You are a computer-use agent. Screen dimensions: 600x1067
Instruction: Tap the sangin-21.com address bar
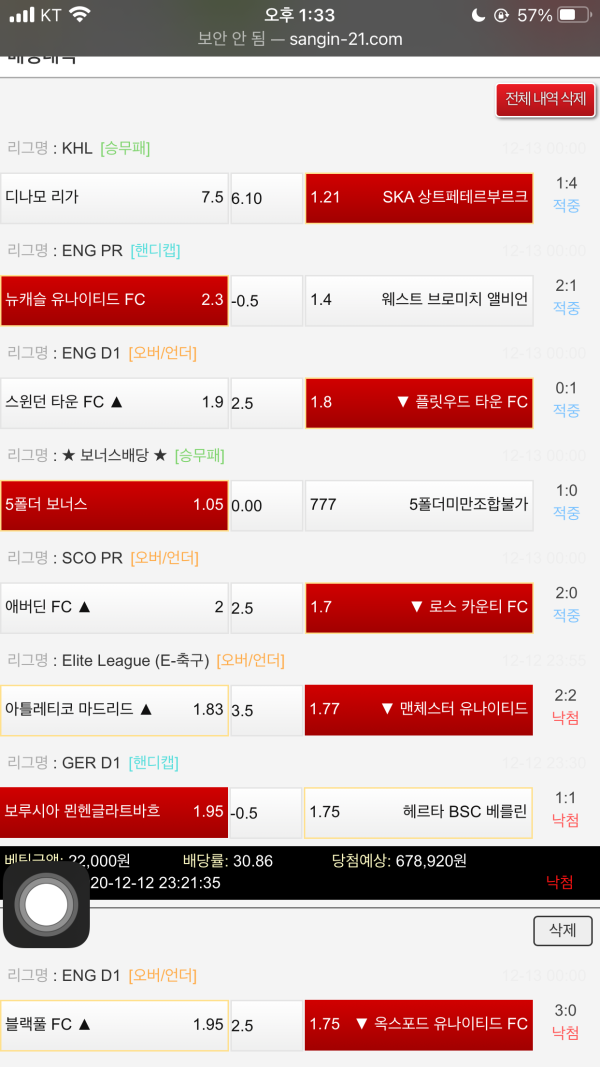300,39
